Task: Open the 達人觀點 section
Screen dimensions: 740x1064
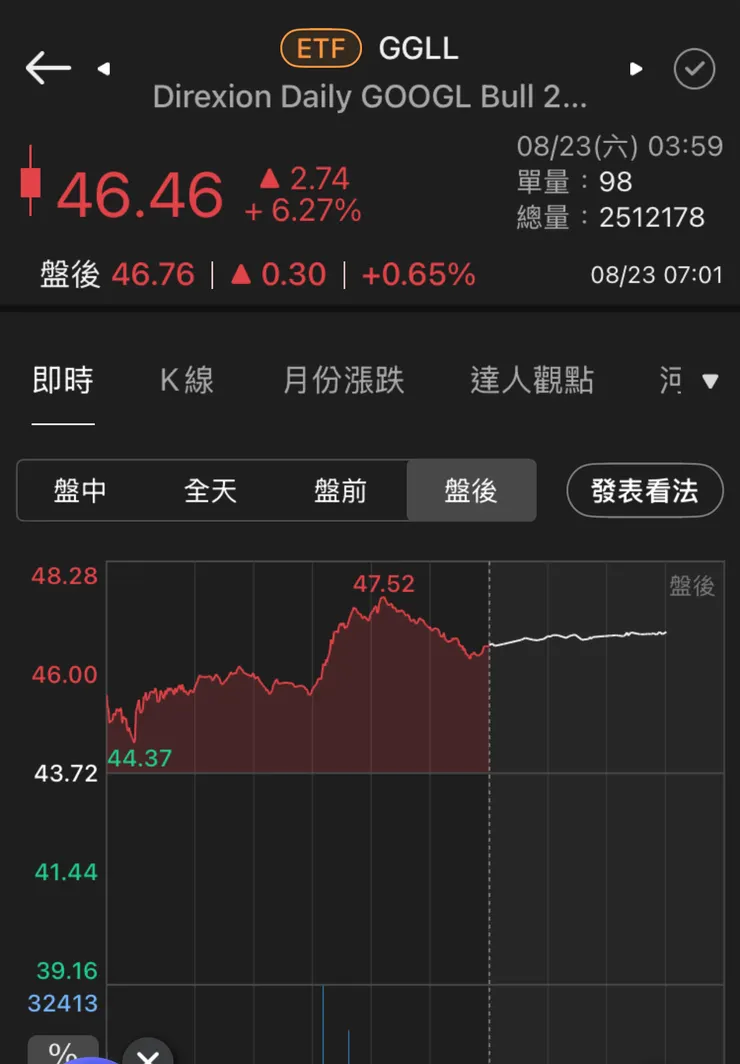Action: tap(533, 380)
